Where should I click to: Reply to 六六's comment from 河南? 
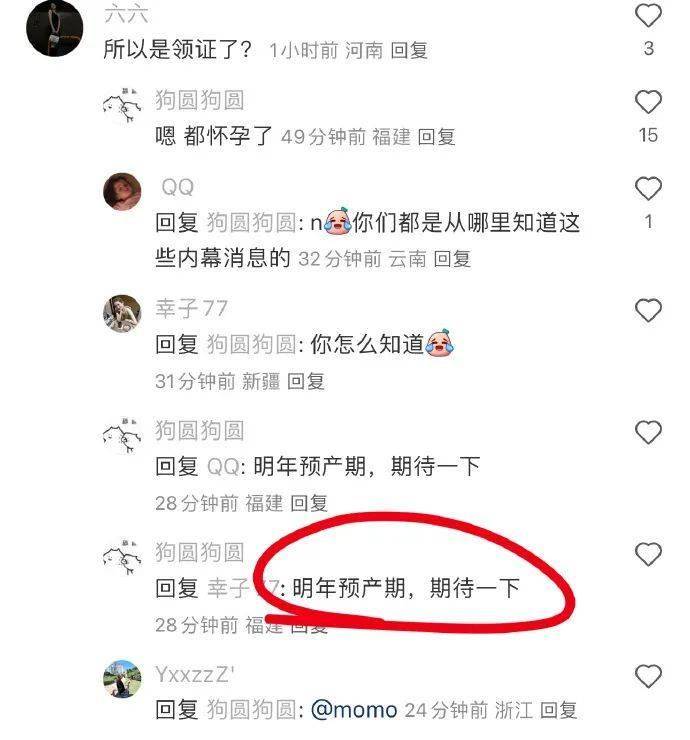point(409,50)
